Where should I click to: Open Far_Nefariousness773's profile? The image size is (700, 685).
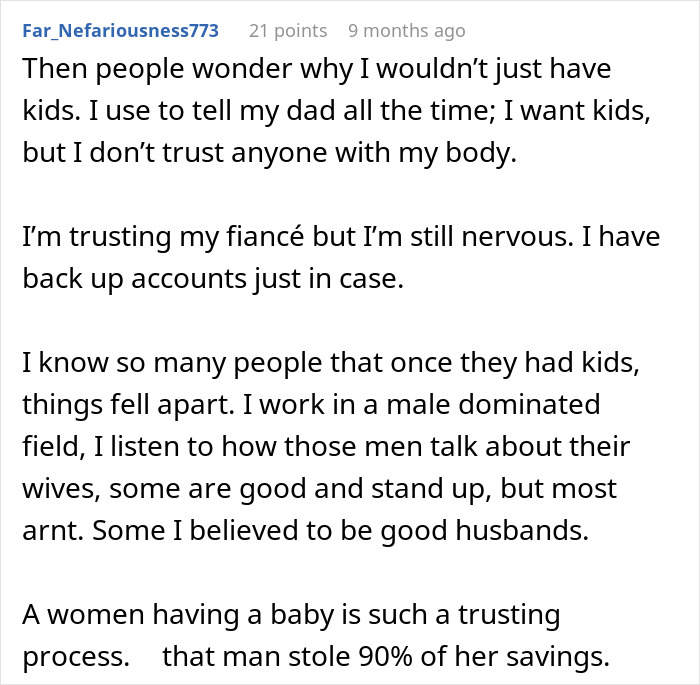coord(121,30)
